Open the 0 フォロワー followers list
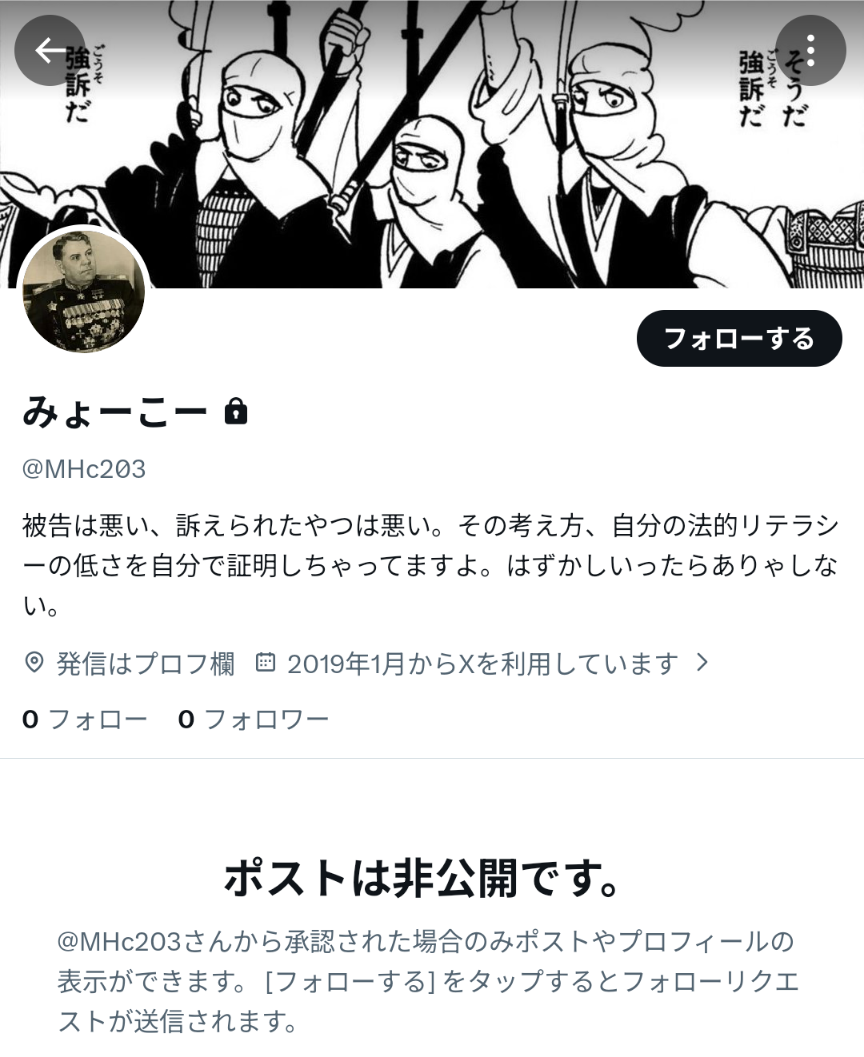The height and width of the screenshot is (1057, 864). tap(253, 719)
